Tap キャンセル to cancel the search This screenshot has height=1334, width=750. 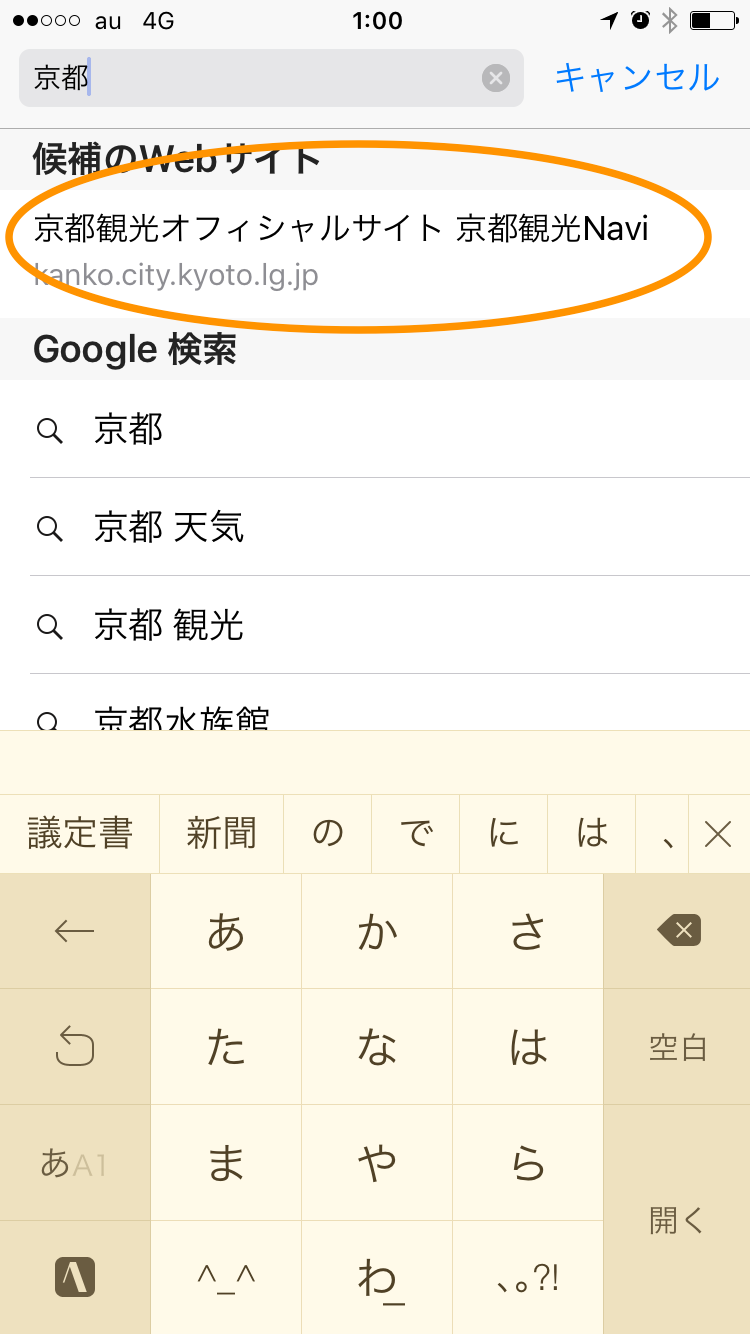(x=637, y=78)
